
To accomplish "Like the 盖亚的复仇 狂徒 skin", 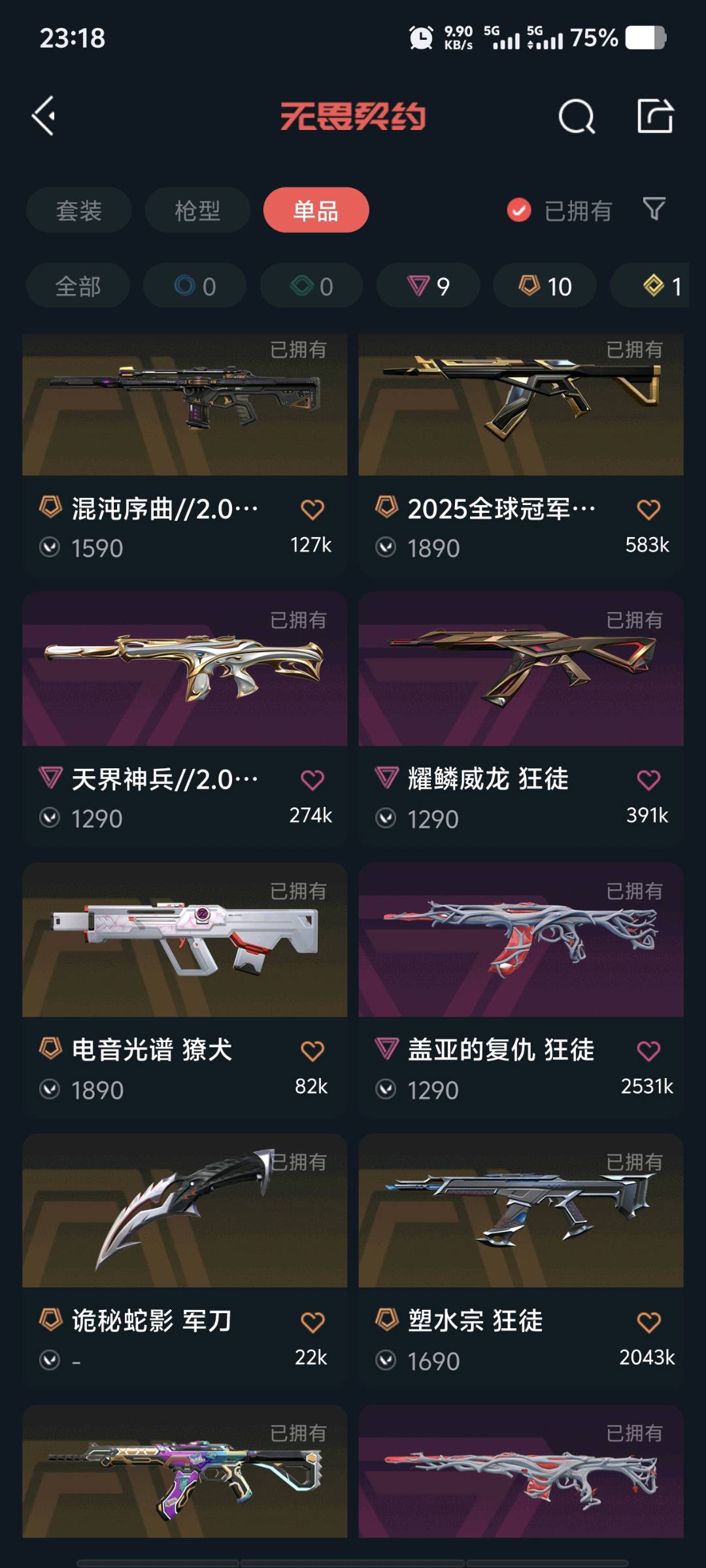I will [648, 1051].
